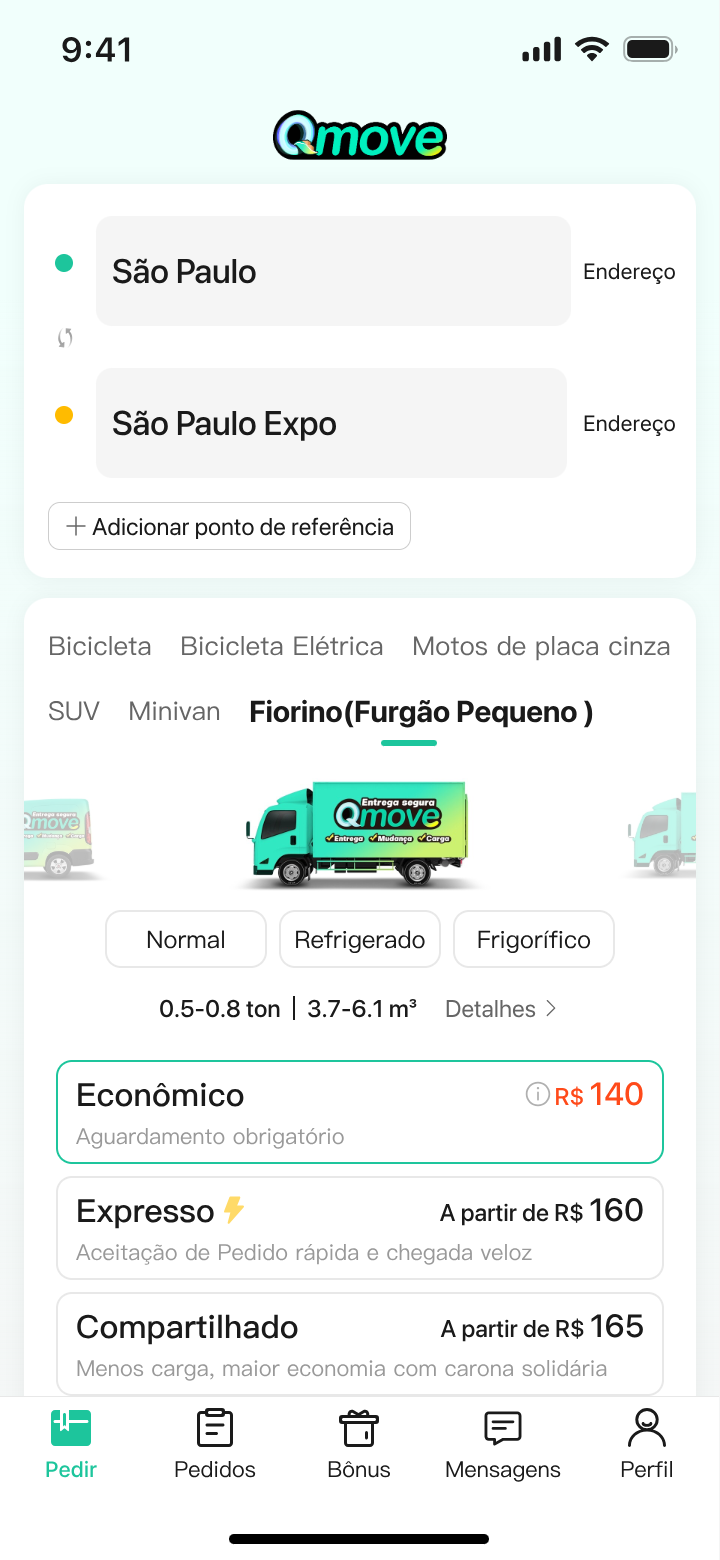720x1560 pixels.
Task: Select the SUV vehicle type
Action: [74, 712]
